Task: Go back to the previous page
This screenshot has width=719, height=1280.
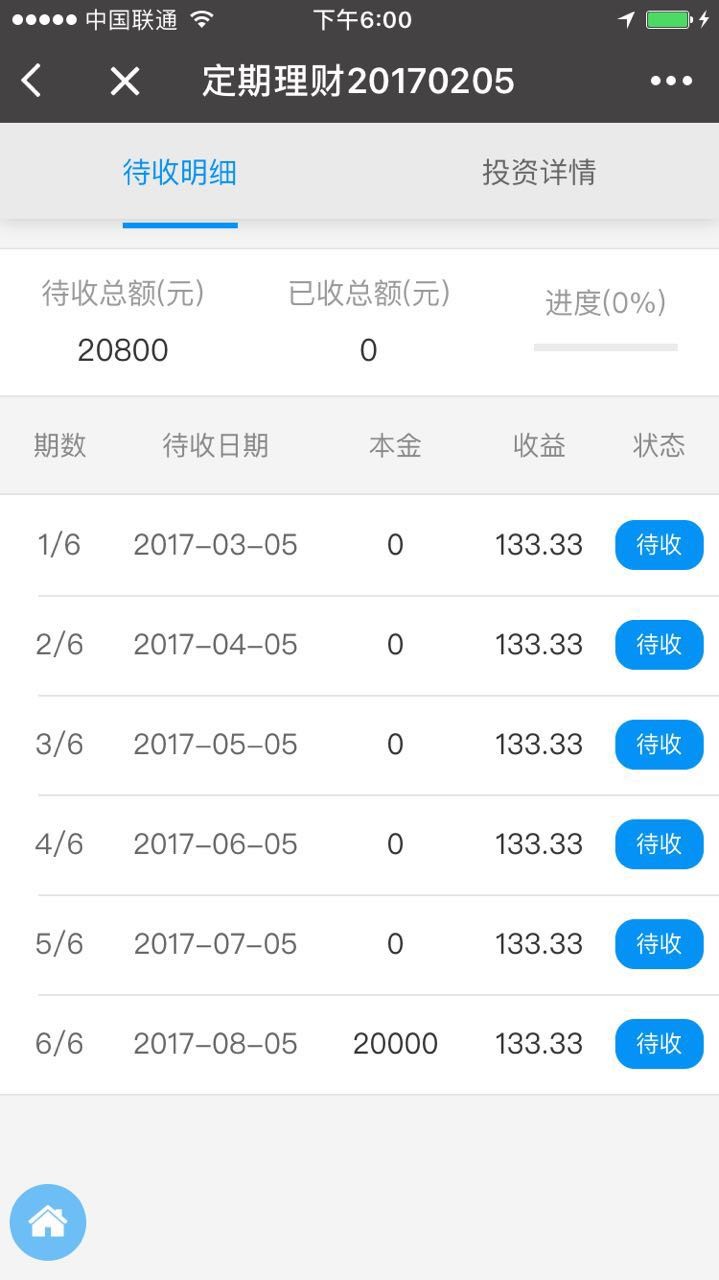Action: tap(32, 81)
